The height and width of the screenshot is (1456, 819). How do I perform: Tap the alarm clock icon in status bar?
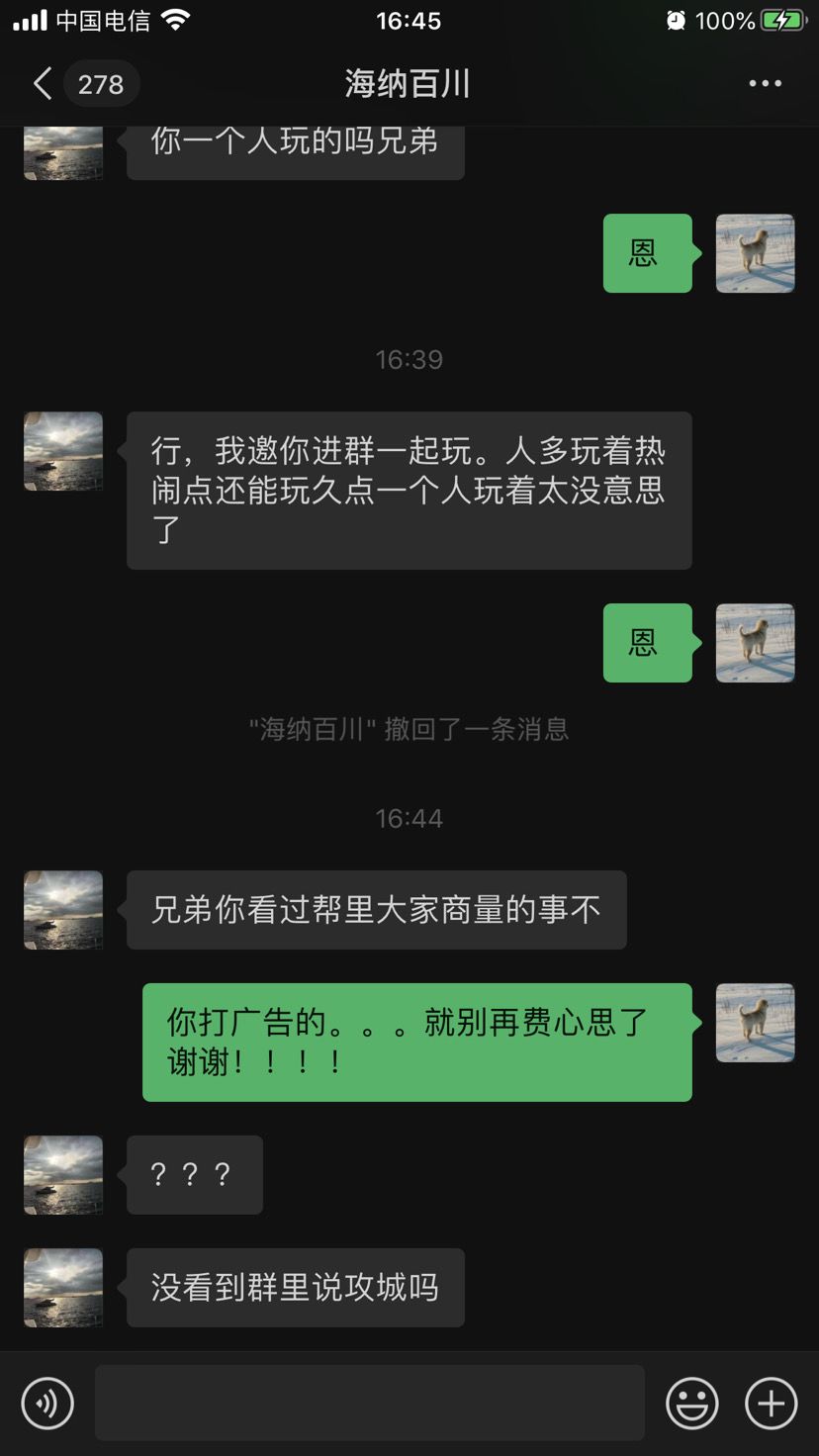coord(676,20)
